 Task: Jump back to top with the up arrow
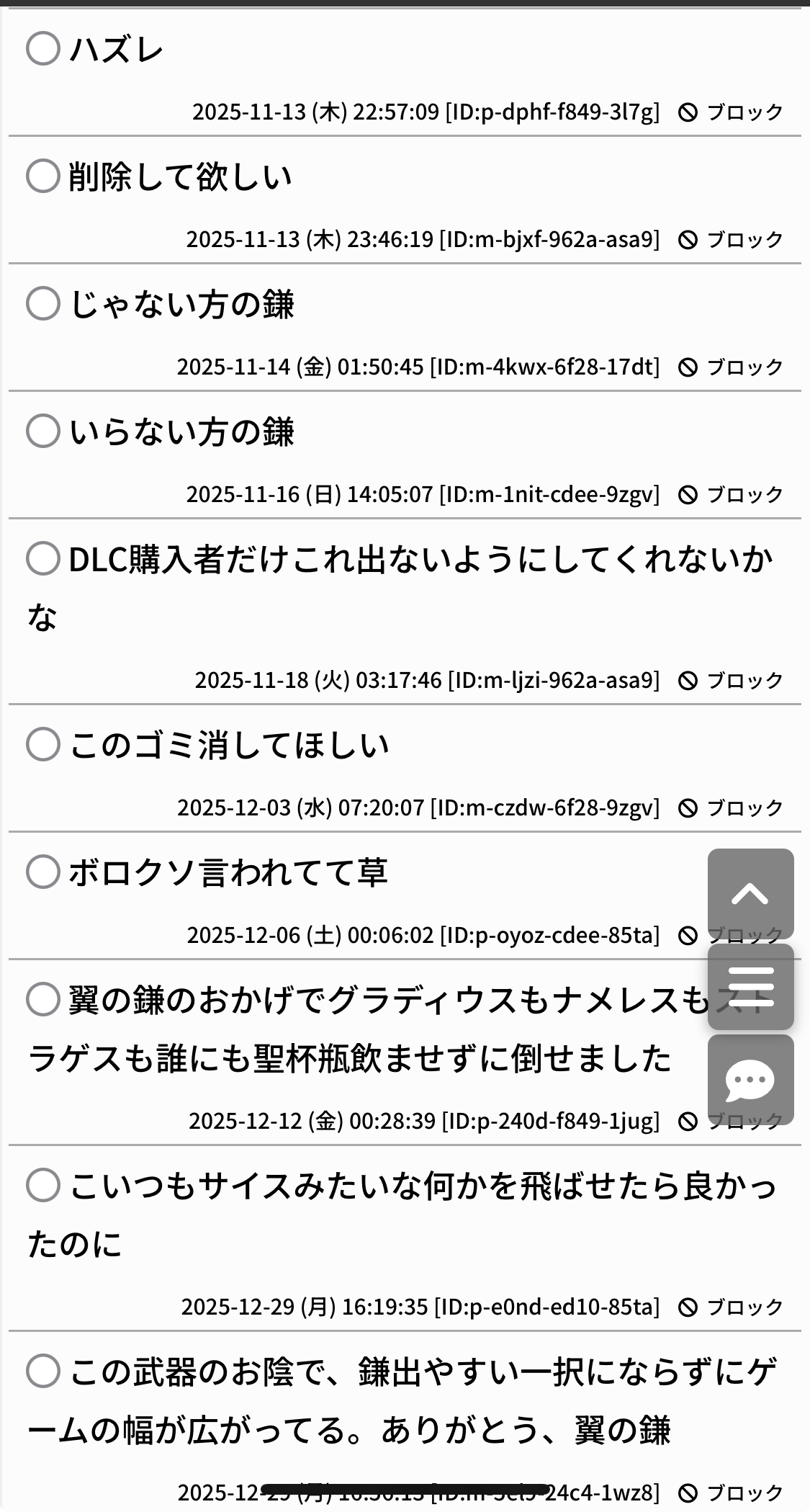pos(750,893)
